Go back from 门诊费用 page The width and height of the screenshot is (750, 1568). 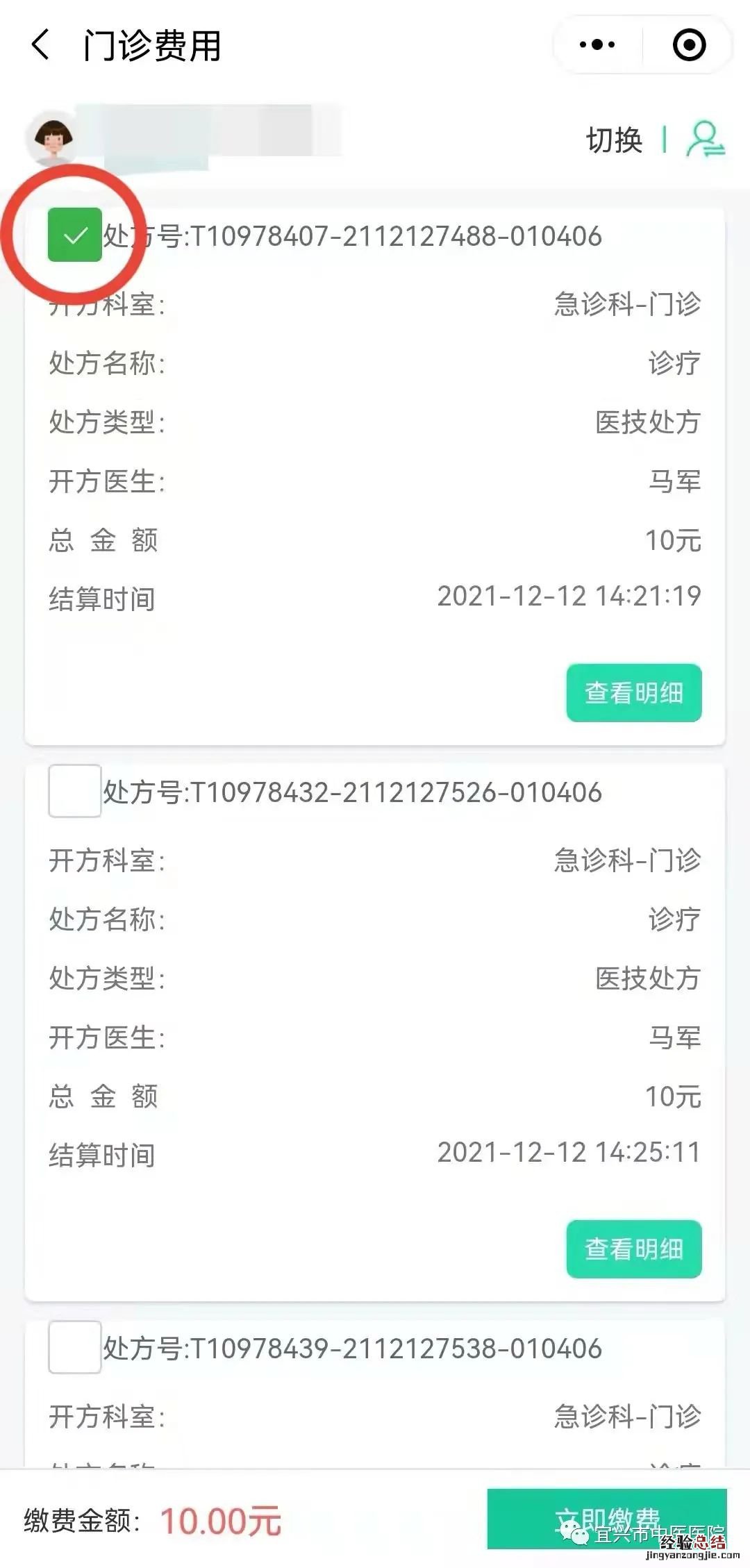point(40,45)
